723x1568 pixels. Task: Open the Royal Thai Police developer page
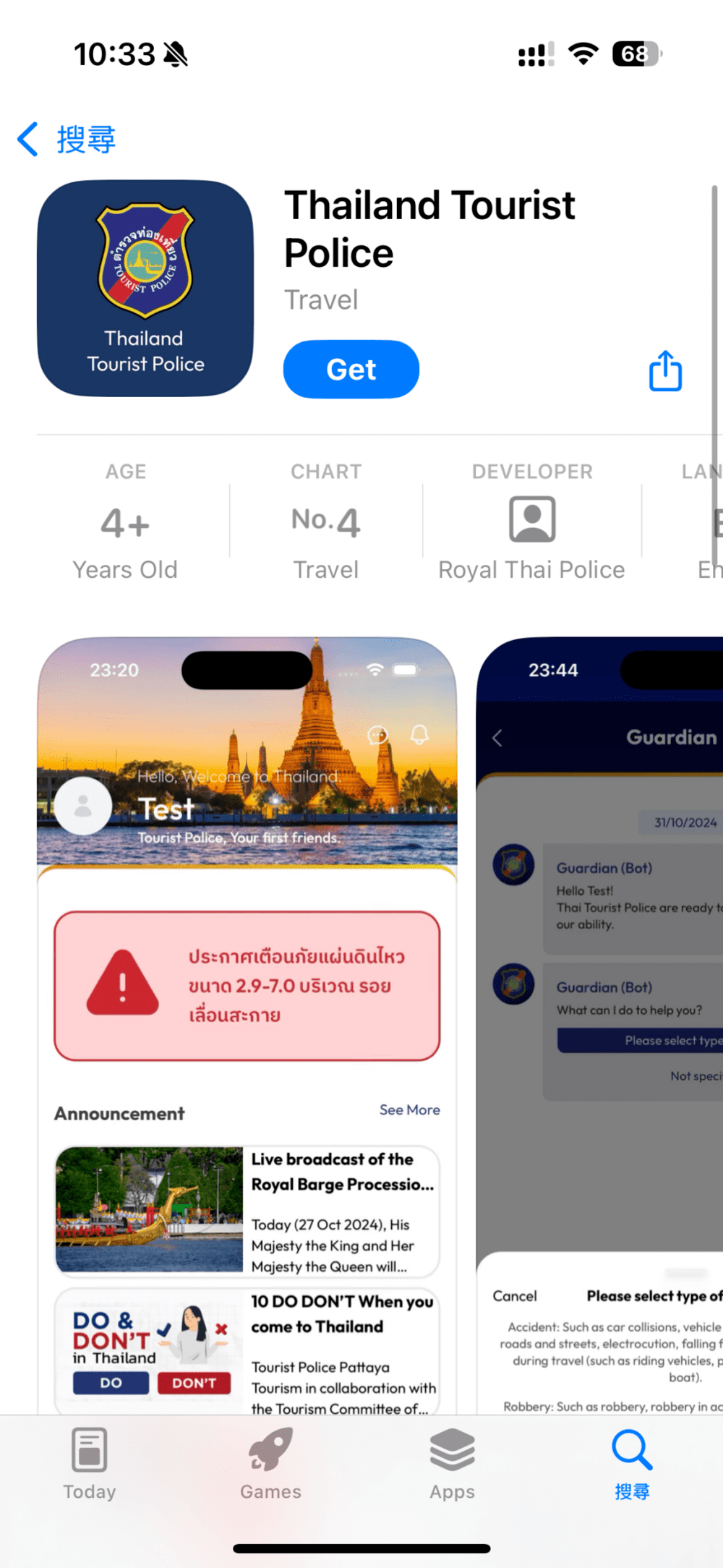[x=531, y=522]
